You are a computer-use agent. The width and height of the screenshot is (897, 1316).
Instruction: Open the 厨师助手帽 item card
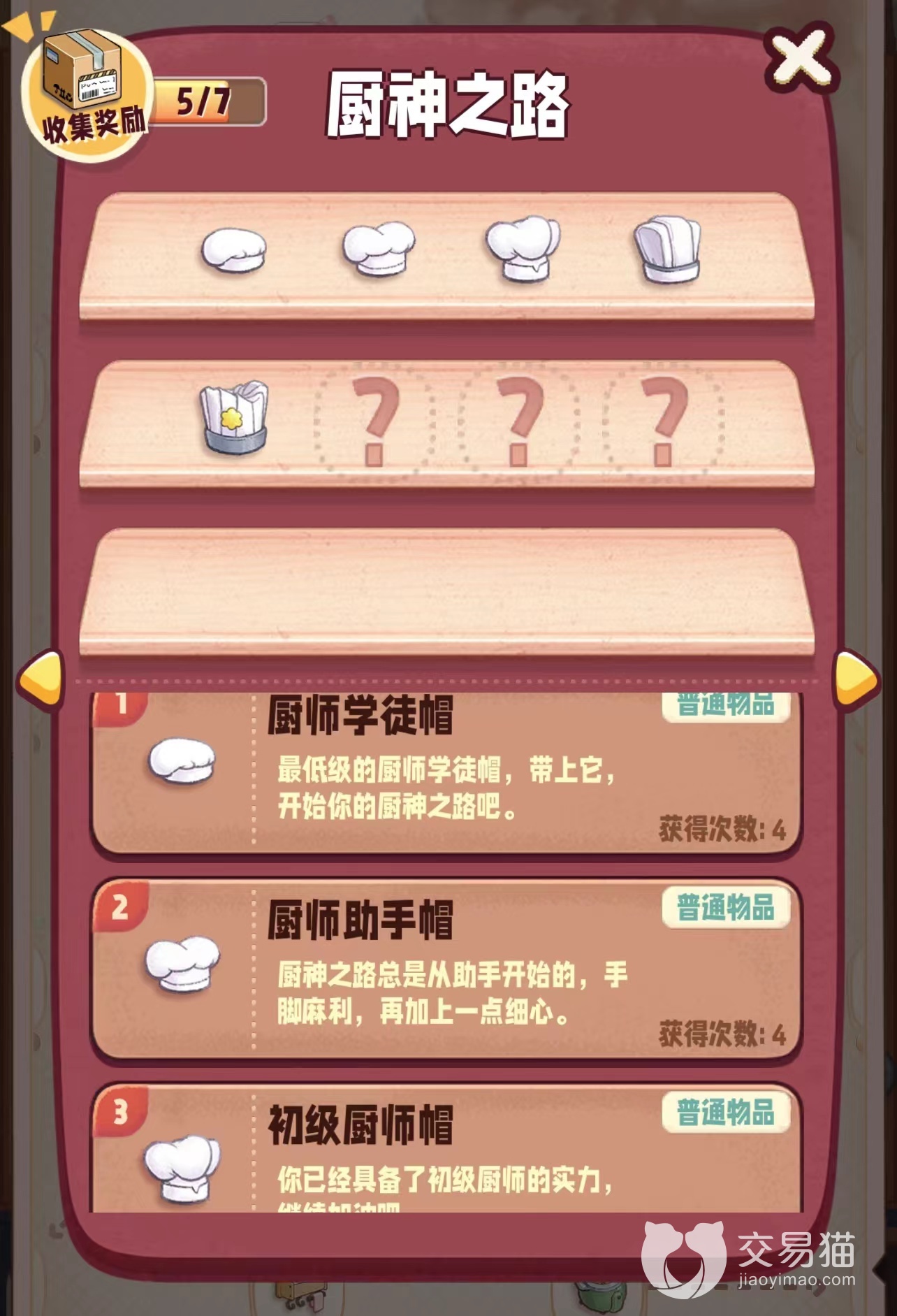[x=447, y=968]
